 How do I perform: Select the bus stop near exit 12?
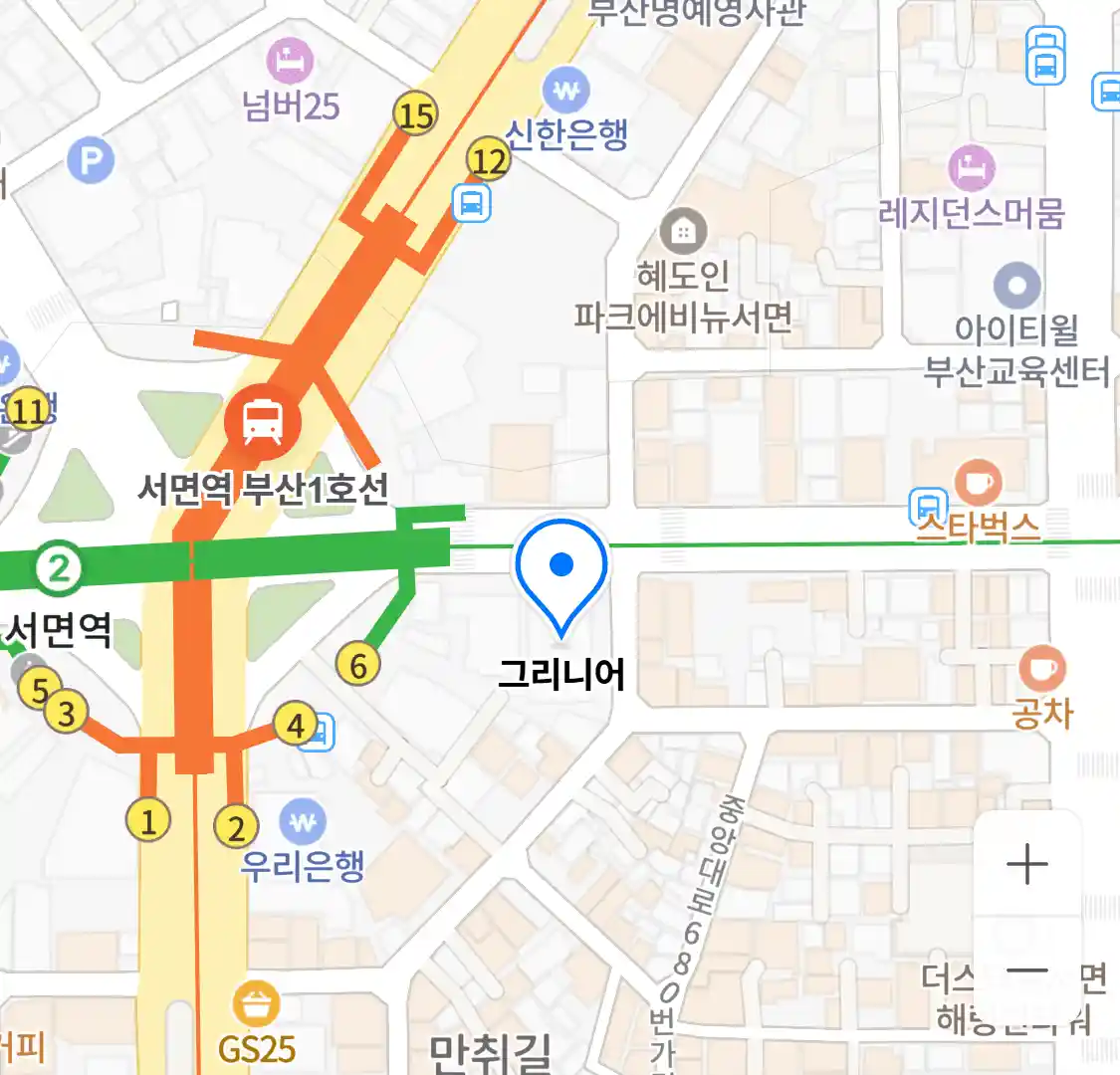(471, 203)
